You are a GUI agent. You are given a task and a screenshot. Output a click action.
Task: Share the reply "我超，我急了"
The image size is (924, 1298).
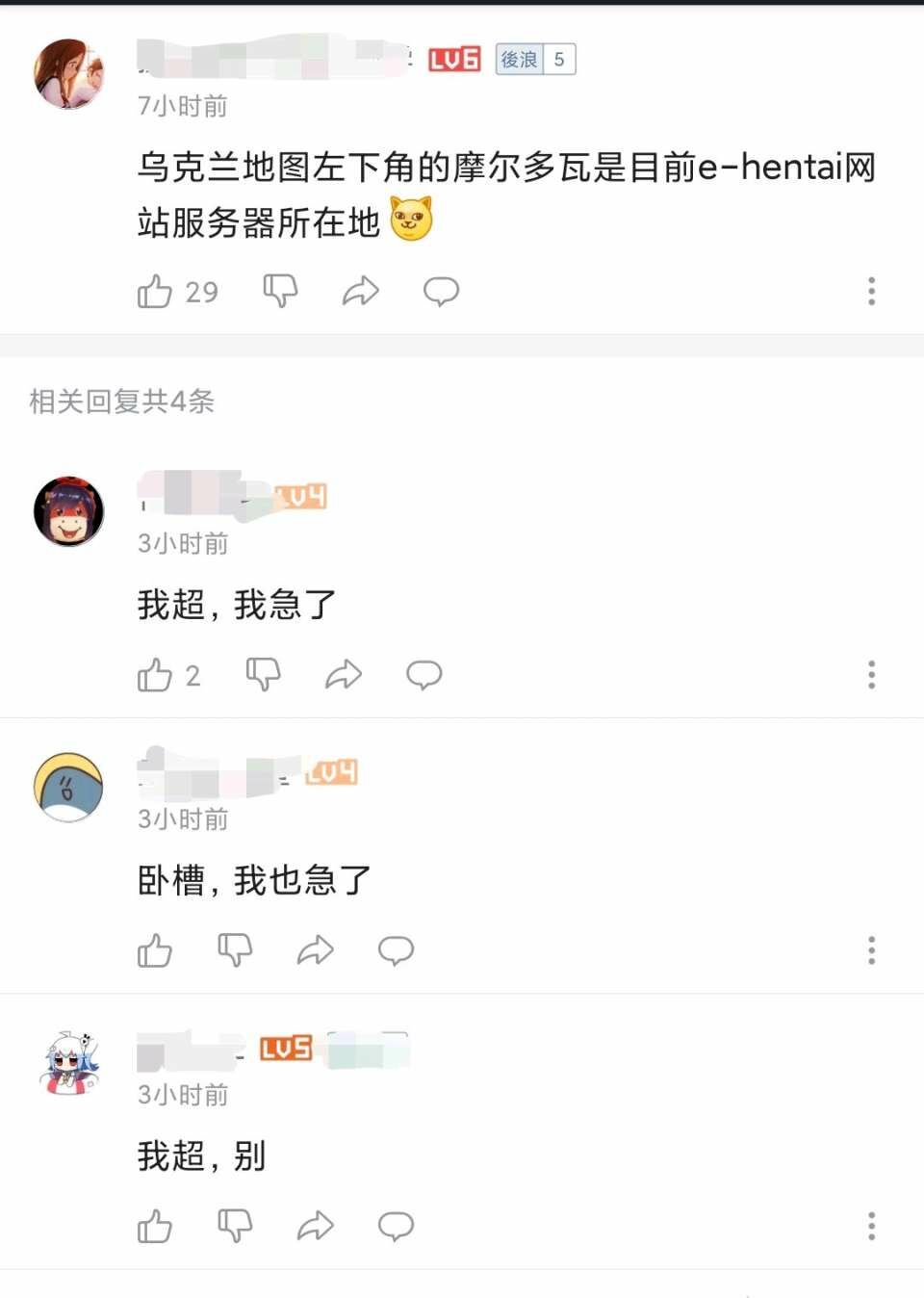344,675
